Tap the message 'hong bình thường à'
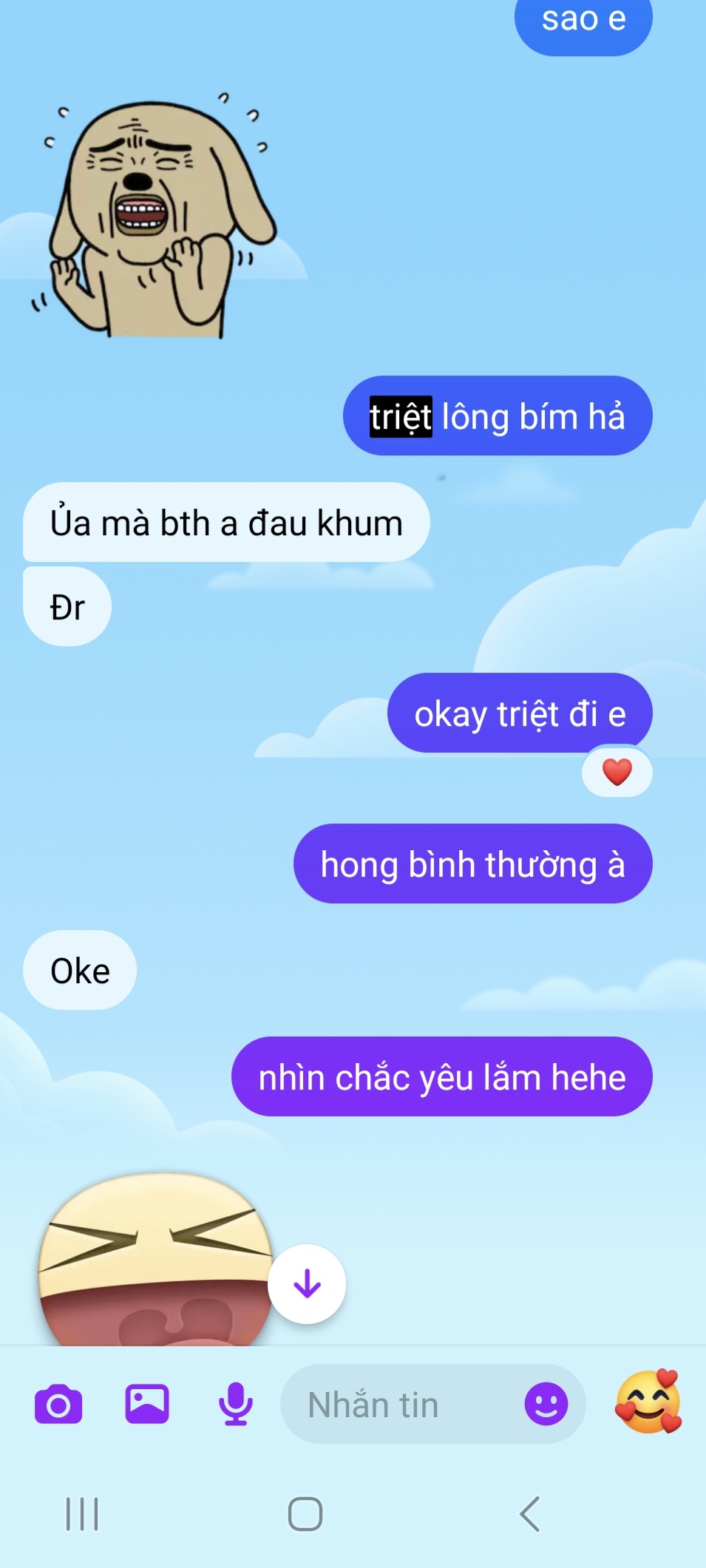 click(x=473, y=863)
